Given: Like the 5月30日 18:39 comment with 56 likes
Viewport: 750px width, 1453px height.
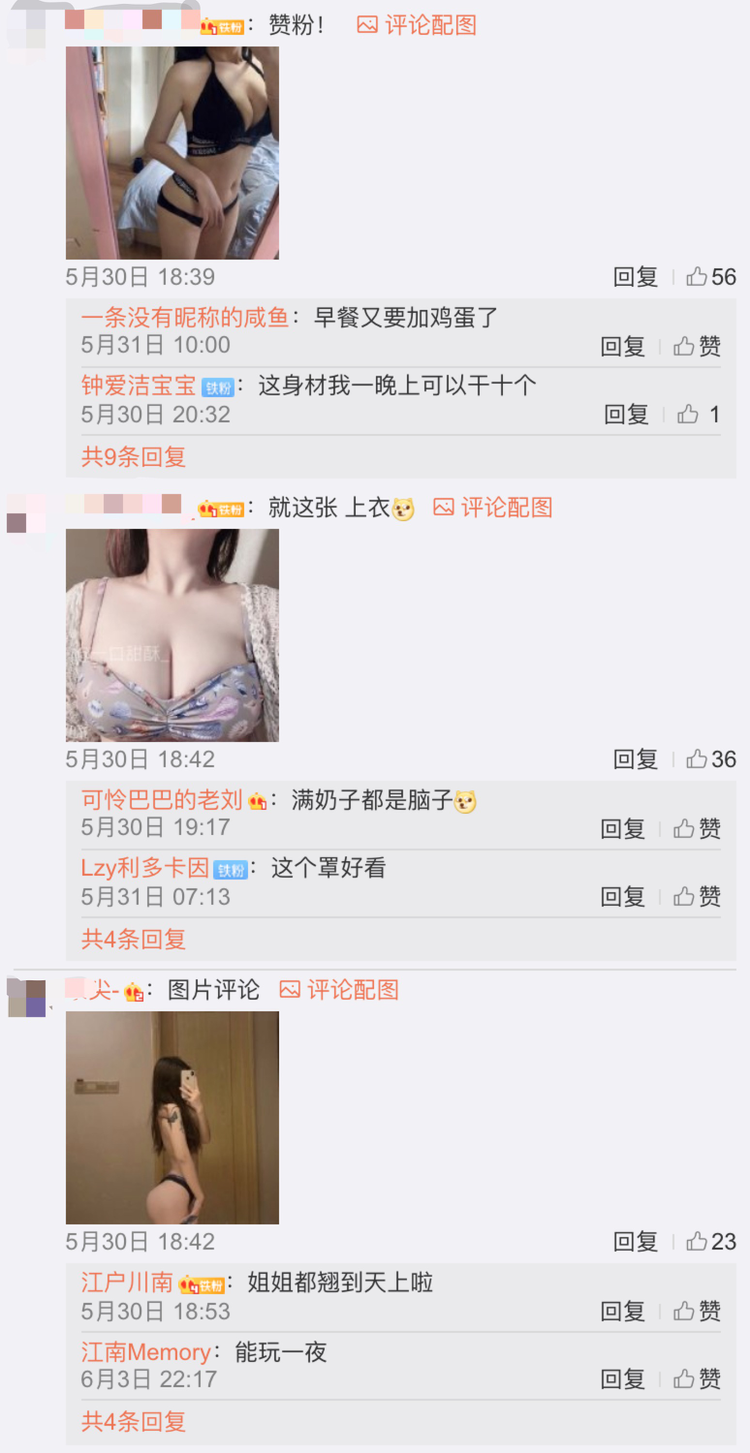Looking at the screenshot, I should pyautogui.click(x=711, y=277).
